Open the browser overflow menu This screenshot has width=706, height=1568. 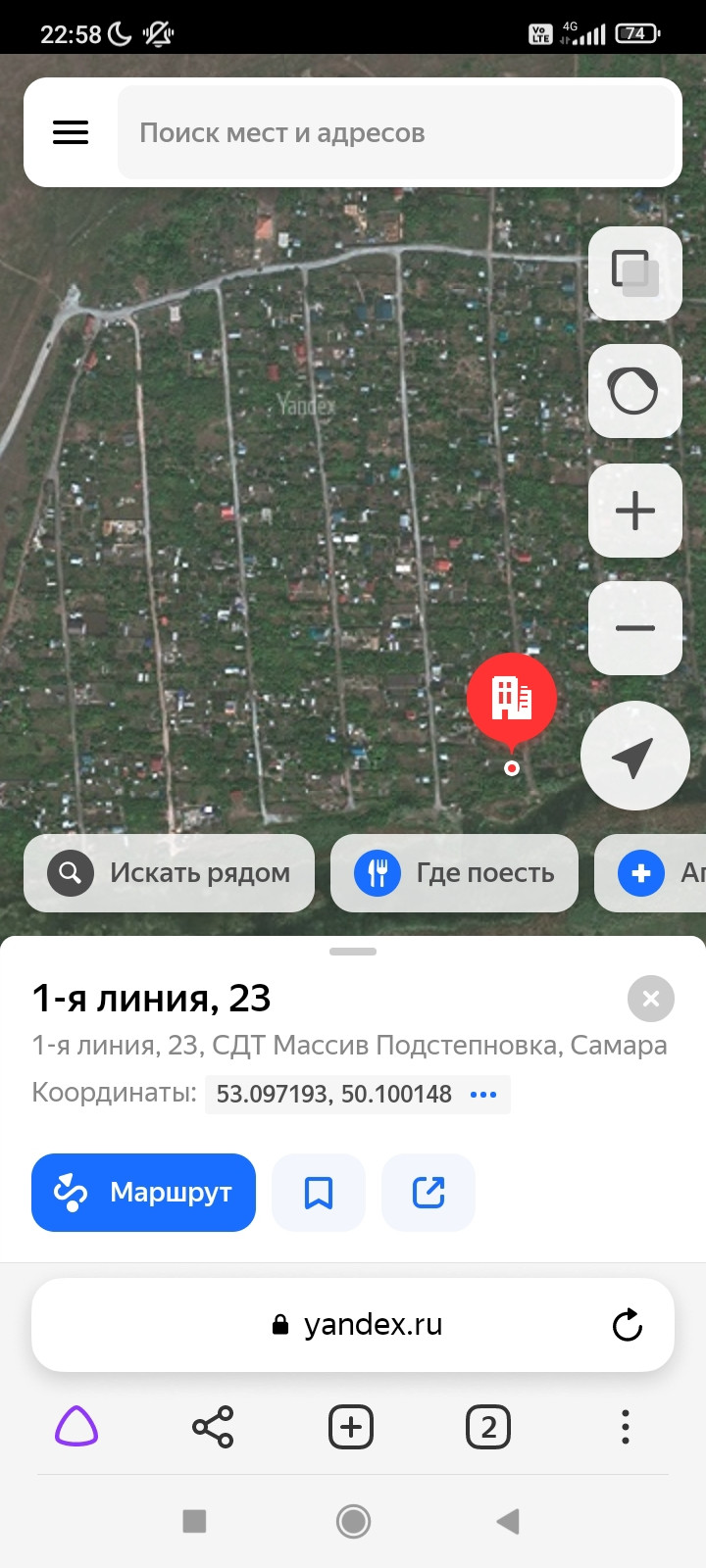pyautogui.click(x=626, y=1427)
